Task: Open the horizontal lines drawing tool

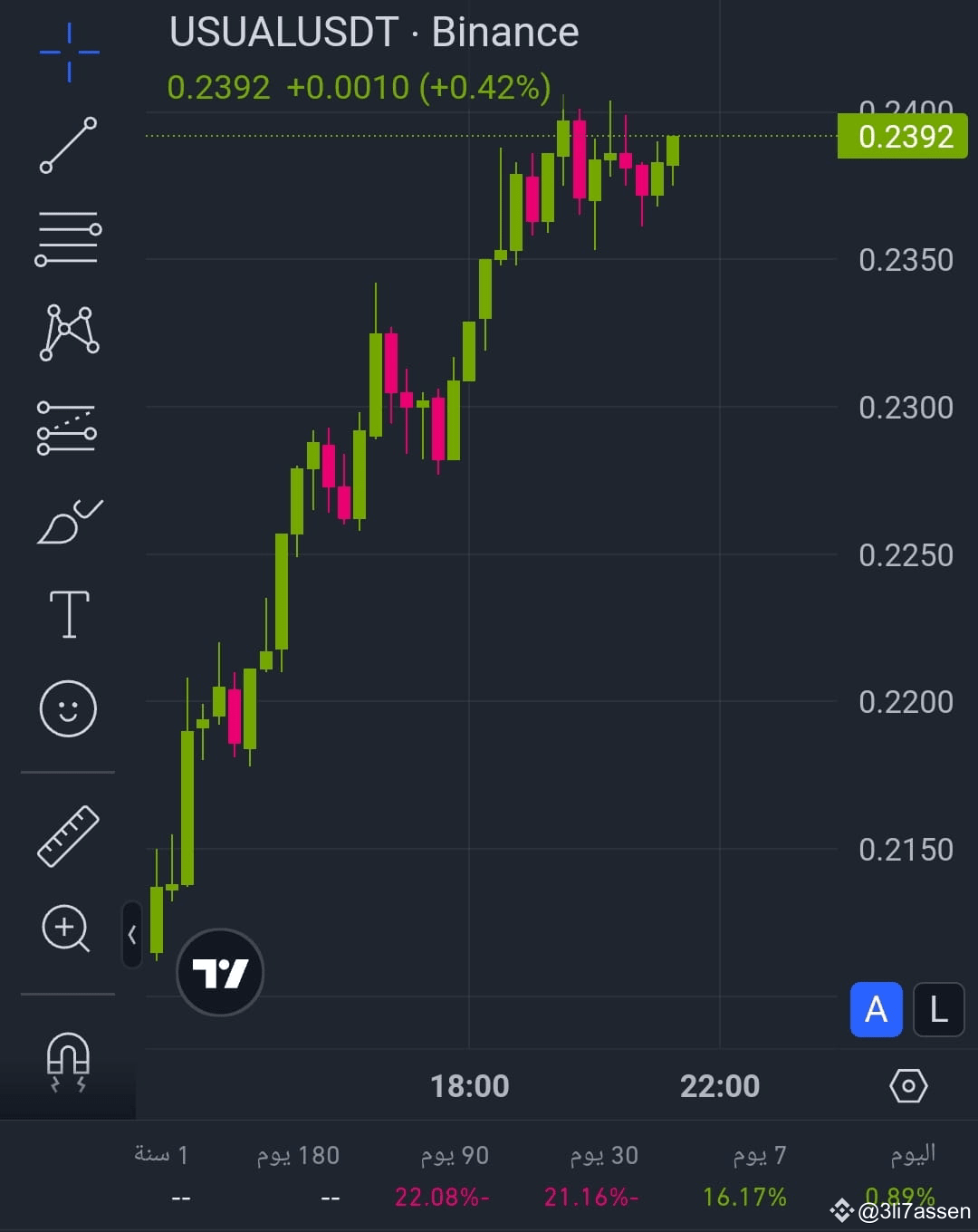Action: [x=67, y=237]
